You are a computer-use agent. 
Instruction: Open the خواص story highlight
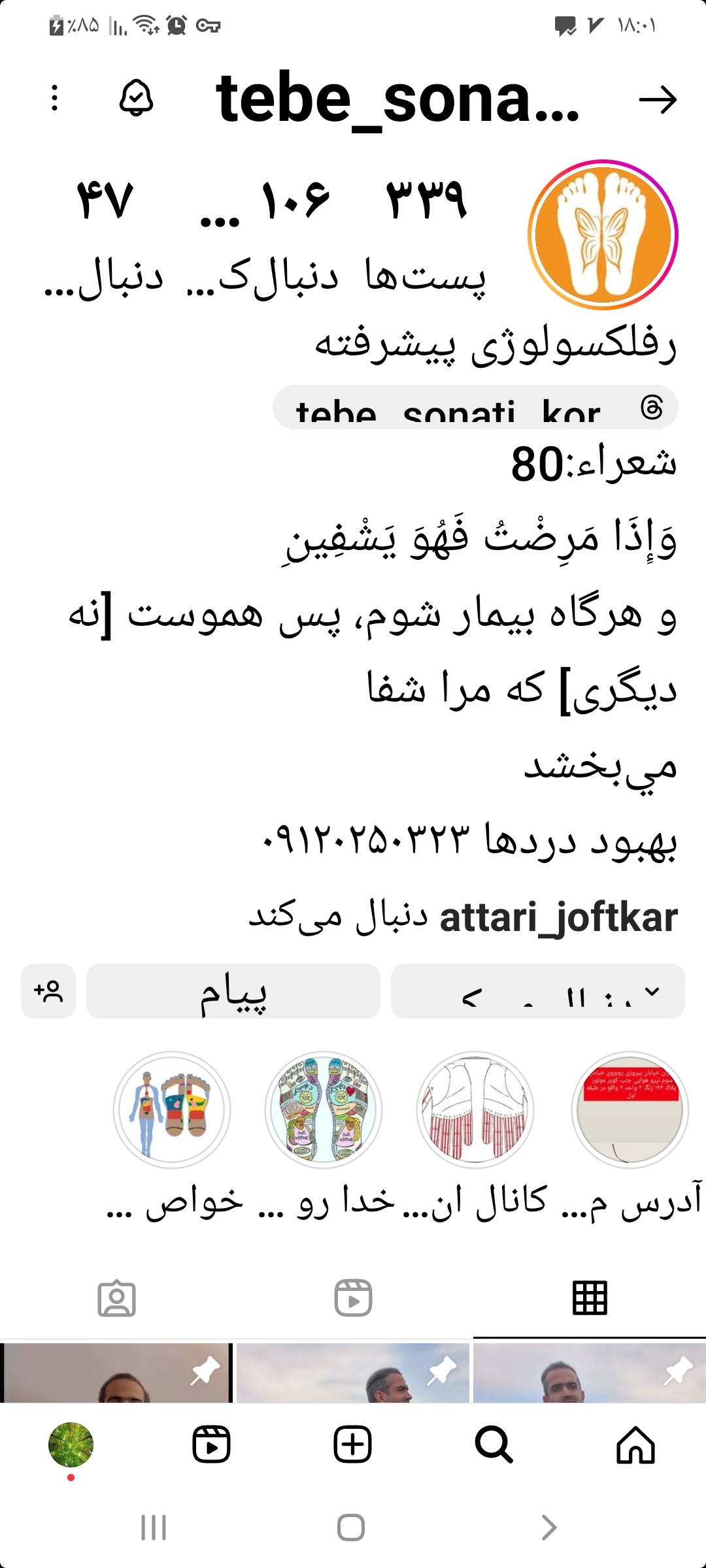point(172,1109)
